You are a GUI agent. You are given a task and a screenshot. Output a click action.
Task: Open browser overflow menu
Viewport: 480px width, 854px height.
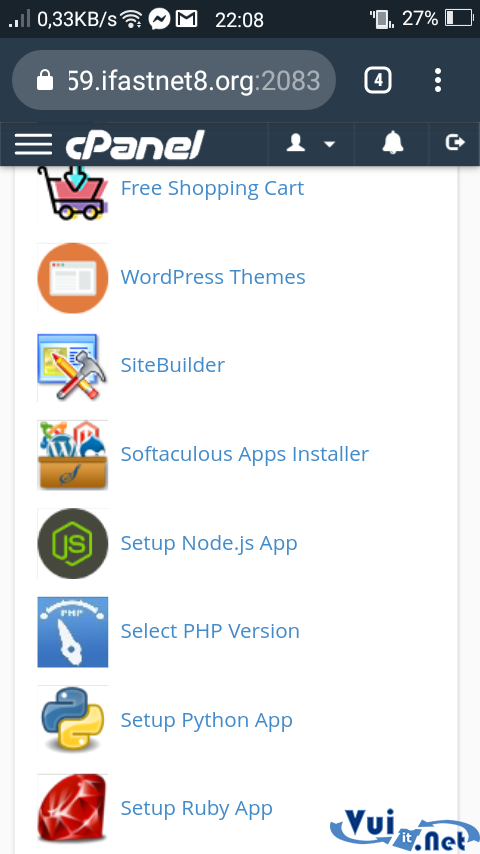pyautogui.click(x=438, y=81)
